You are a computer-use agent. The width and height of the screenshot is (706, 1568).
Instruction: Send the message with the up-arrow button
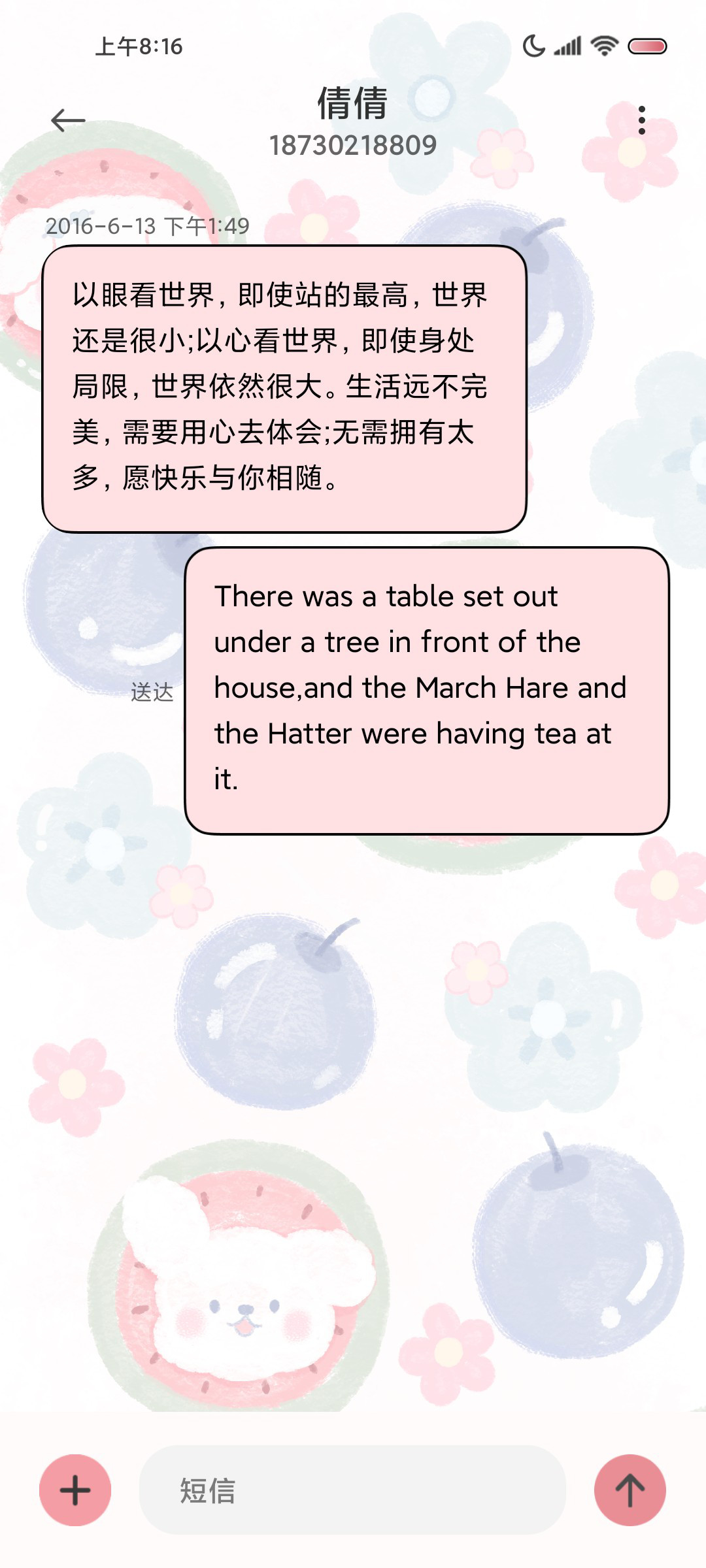(630, 1490)
